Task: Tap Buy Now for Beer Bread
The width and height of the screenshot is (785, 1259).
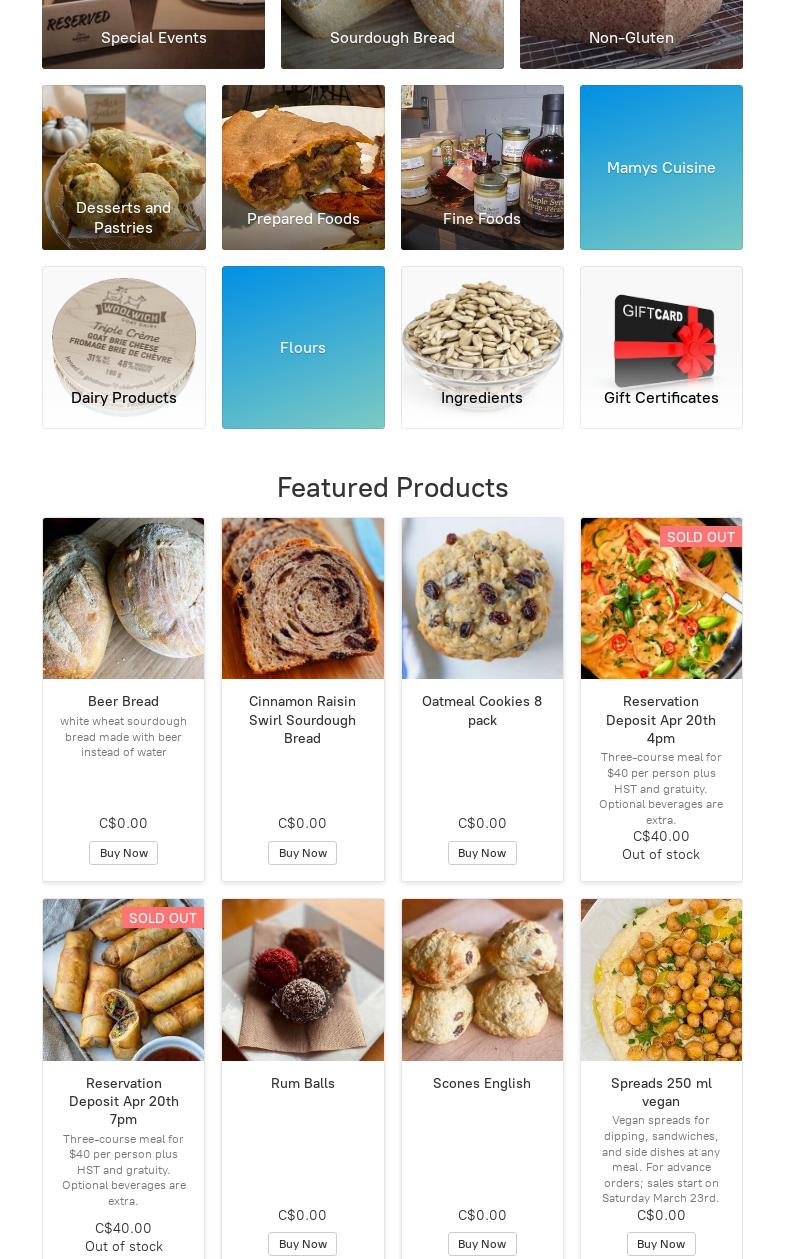Action: [x=123, y=853]
